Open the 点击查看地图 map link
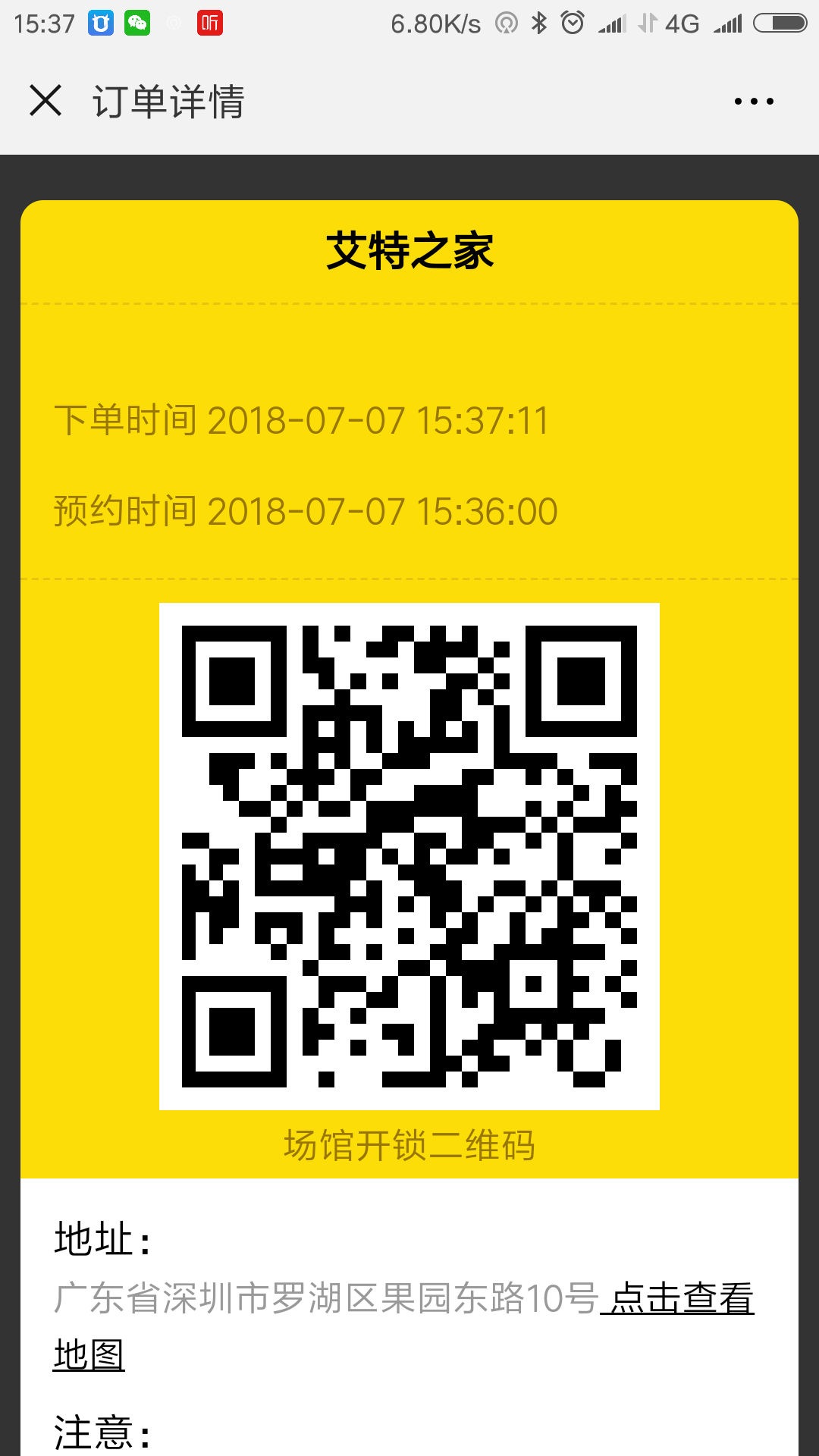Screen dimensions: 819x1456 [x=680, y=1298]
